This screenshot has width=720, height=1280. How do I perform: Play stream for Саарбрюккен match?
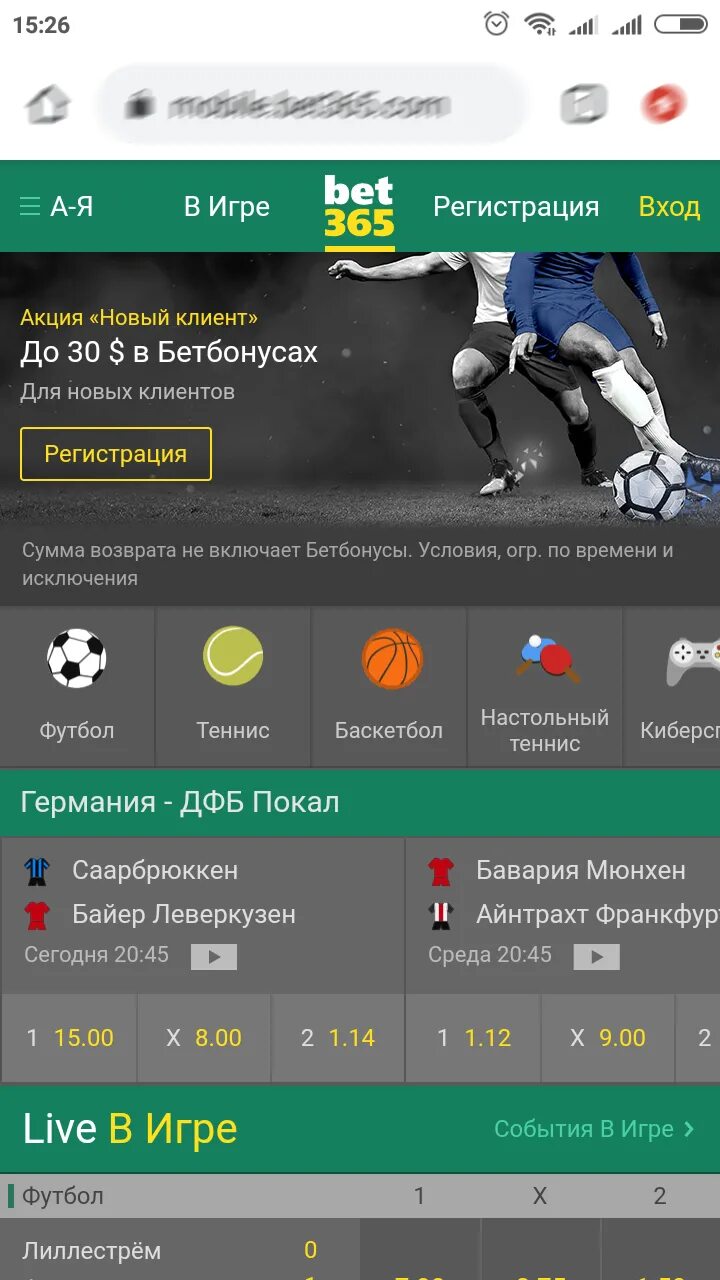pos(214,957)
